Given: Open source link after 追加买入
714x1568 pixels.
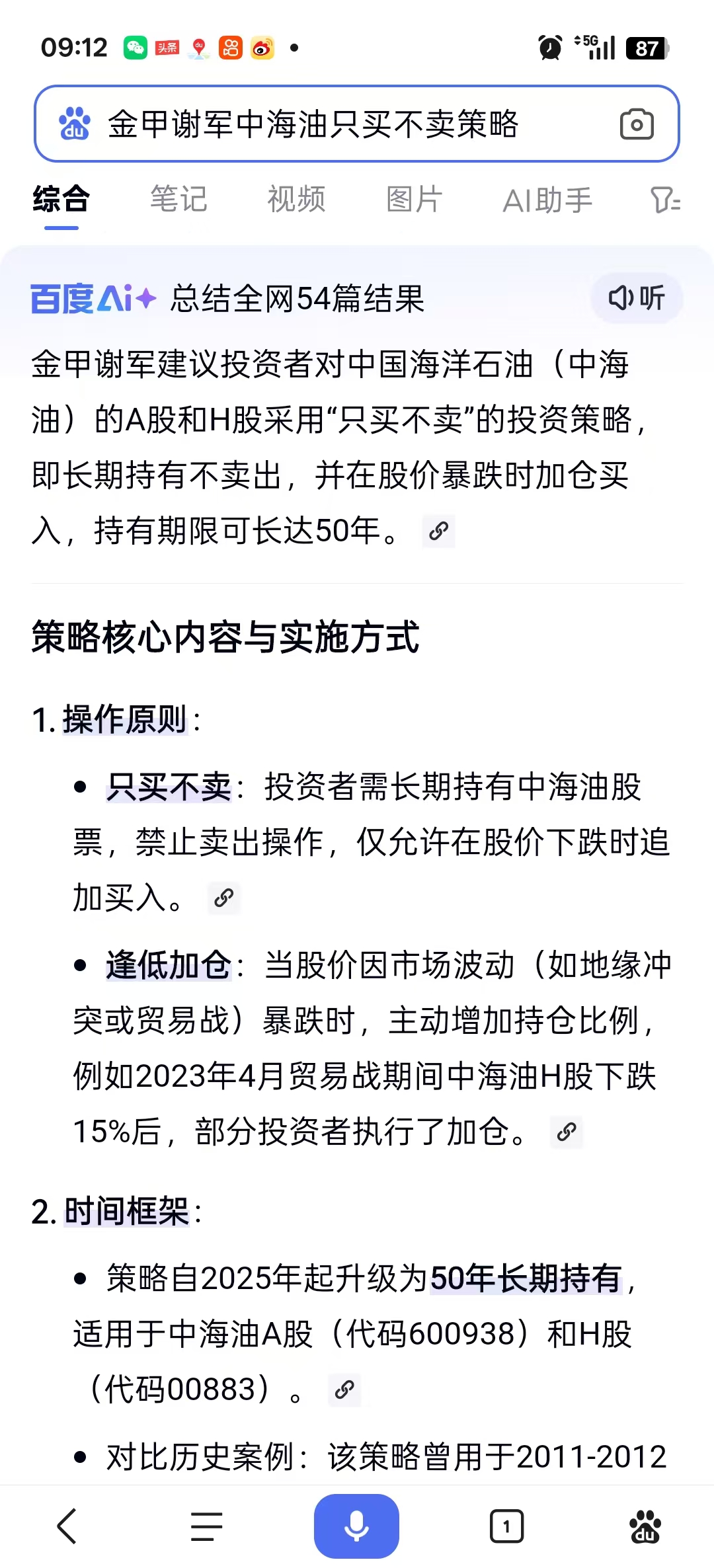Looking at the screenshot, I should 223,898.
